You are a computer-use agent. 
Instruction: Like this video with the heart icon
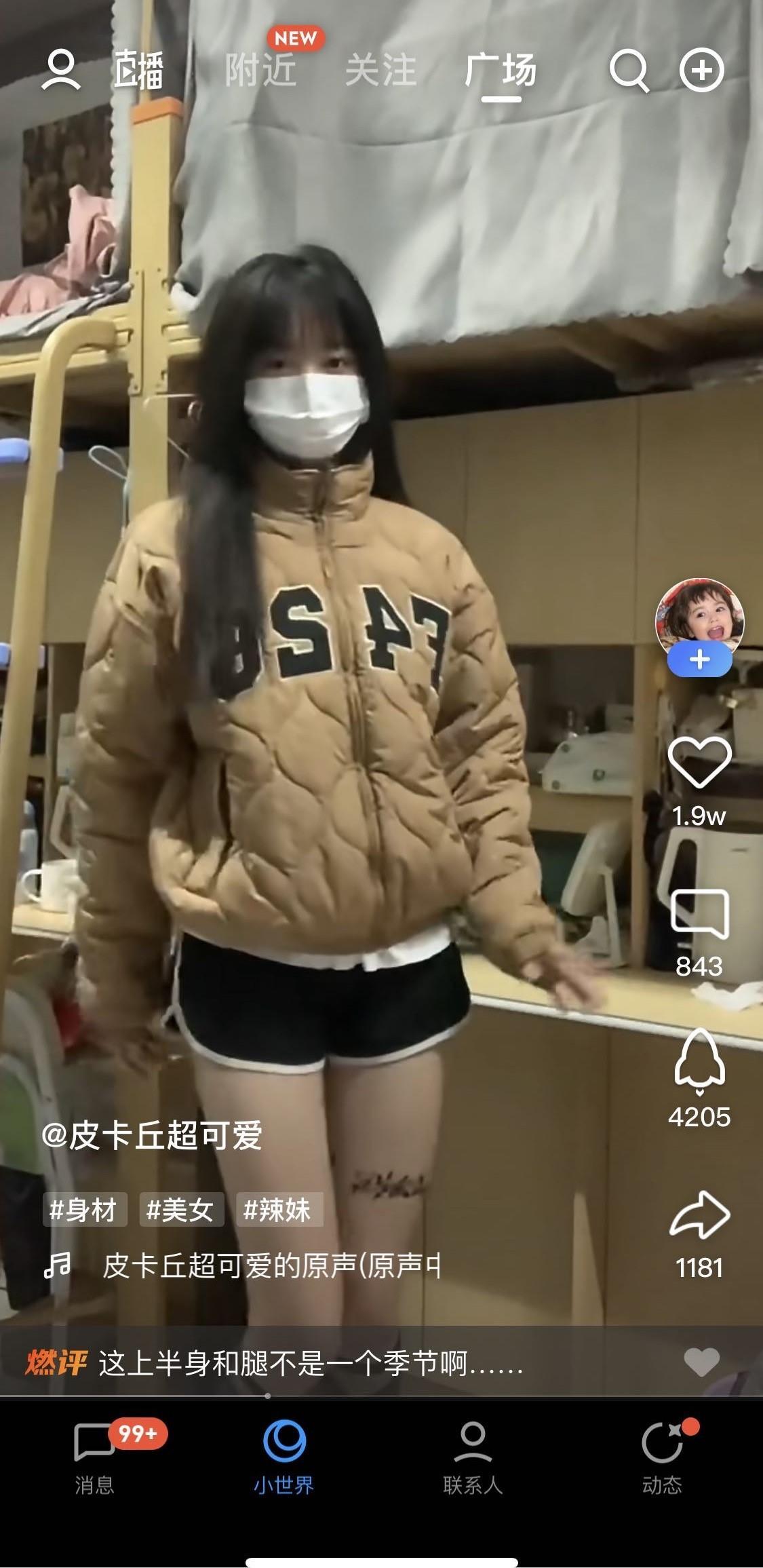(699, 762)
